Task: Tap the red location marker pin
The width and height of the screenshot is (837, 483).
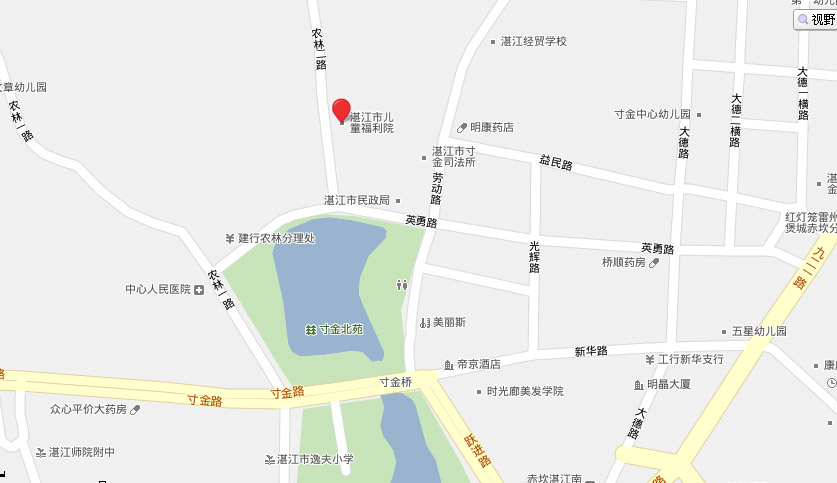Action: pos(341,109)
